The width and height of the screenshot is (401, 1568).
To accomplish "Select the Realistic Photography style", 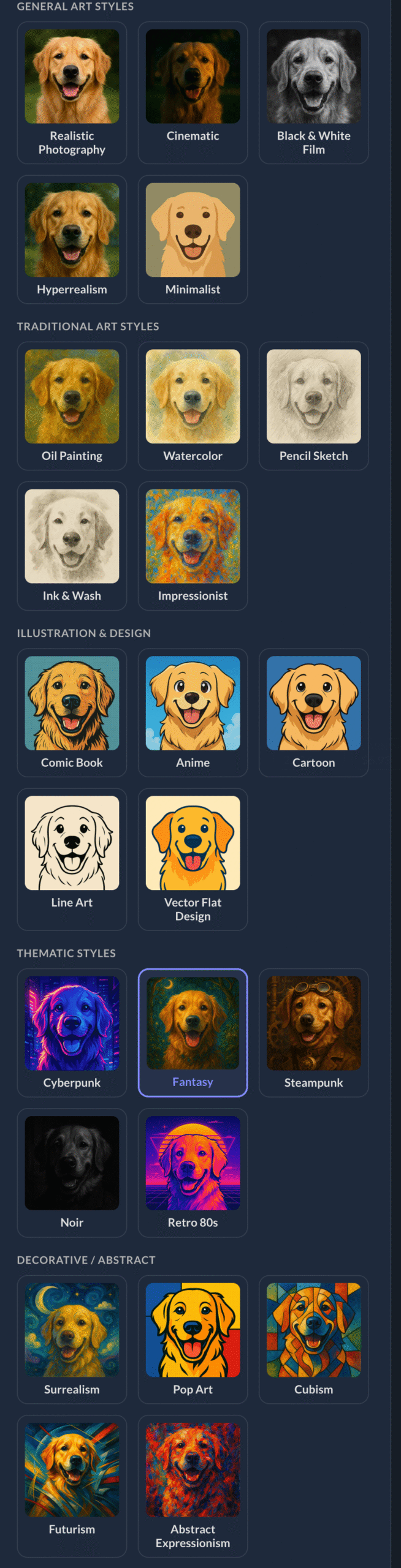I will [x=72, y=92].
